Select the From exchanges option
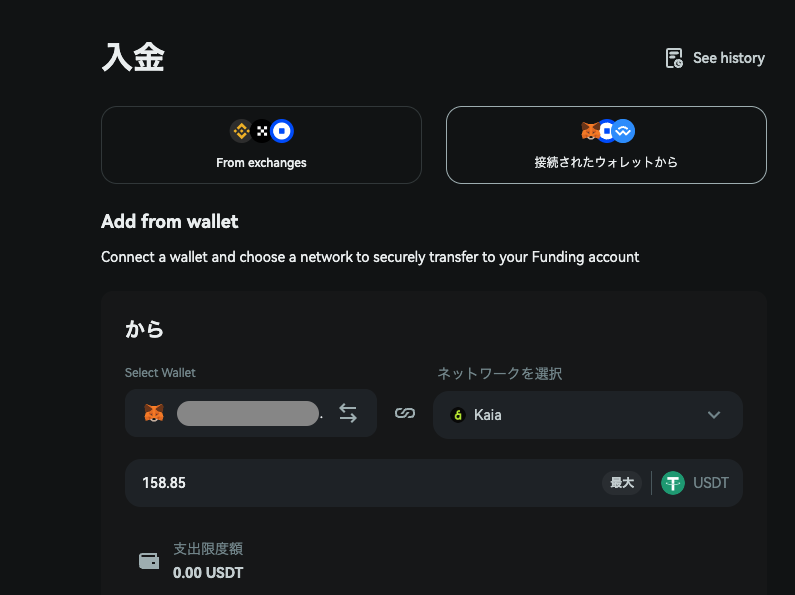Screen dimensions: 795x595 coord(261,145)
